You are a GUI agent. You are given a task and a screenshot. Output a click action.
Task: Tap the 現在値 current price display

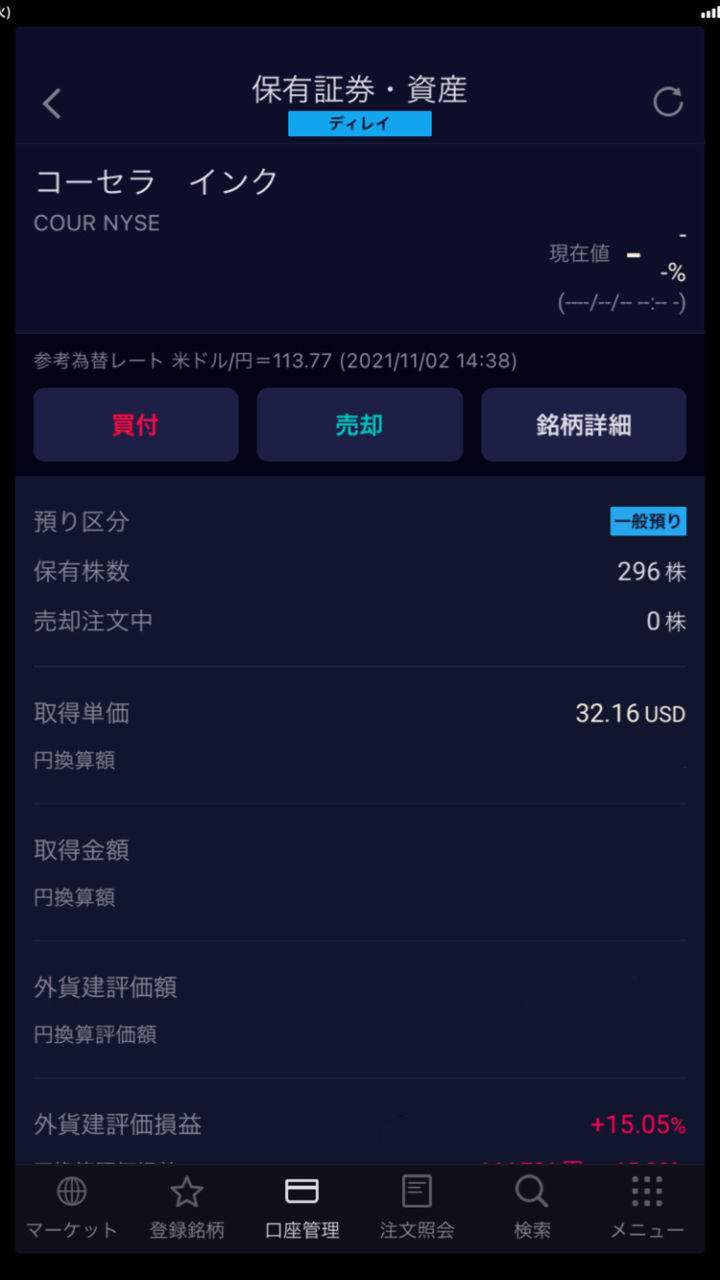(580, 253)
